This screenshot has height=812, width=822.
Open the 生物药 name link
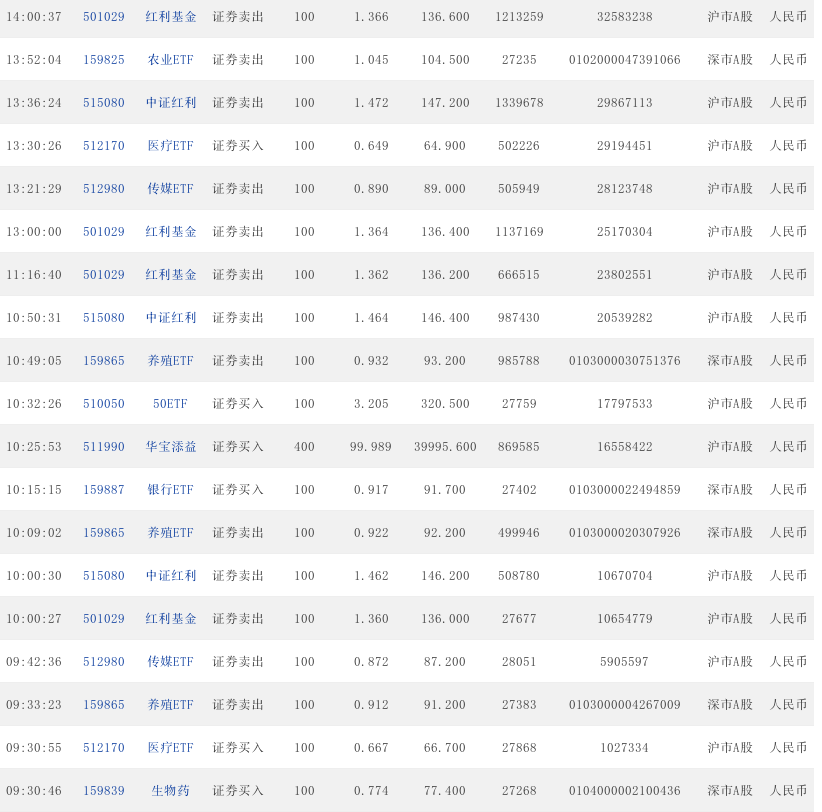(x=171, y=791)
